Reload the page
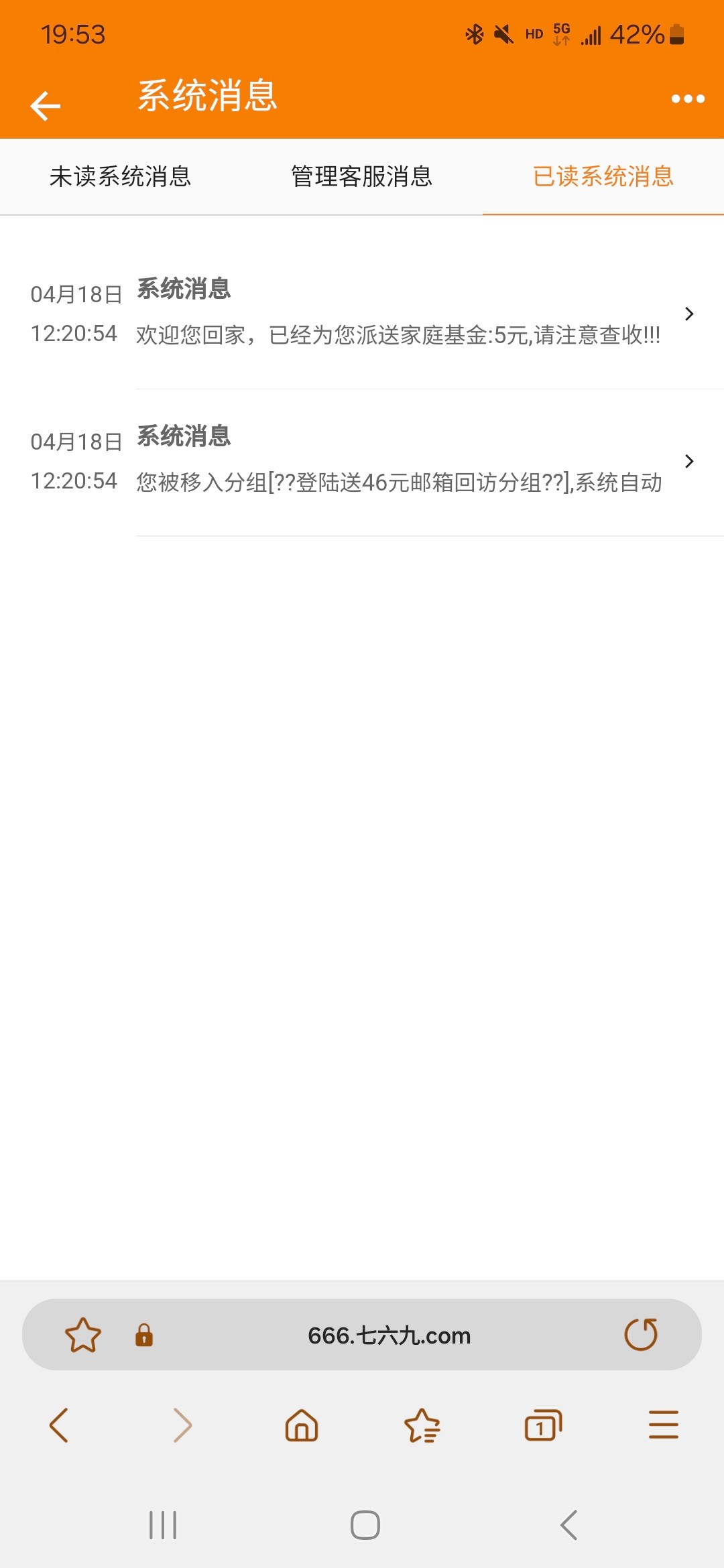Screen dimensions: 724x1568 641,1334
